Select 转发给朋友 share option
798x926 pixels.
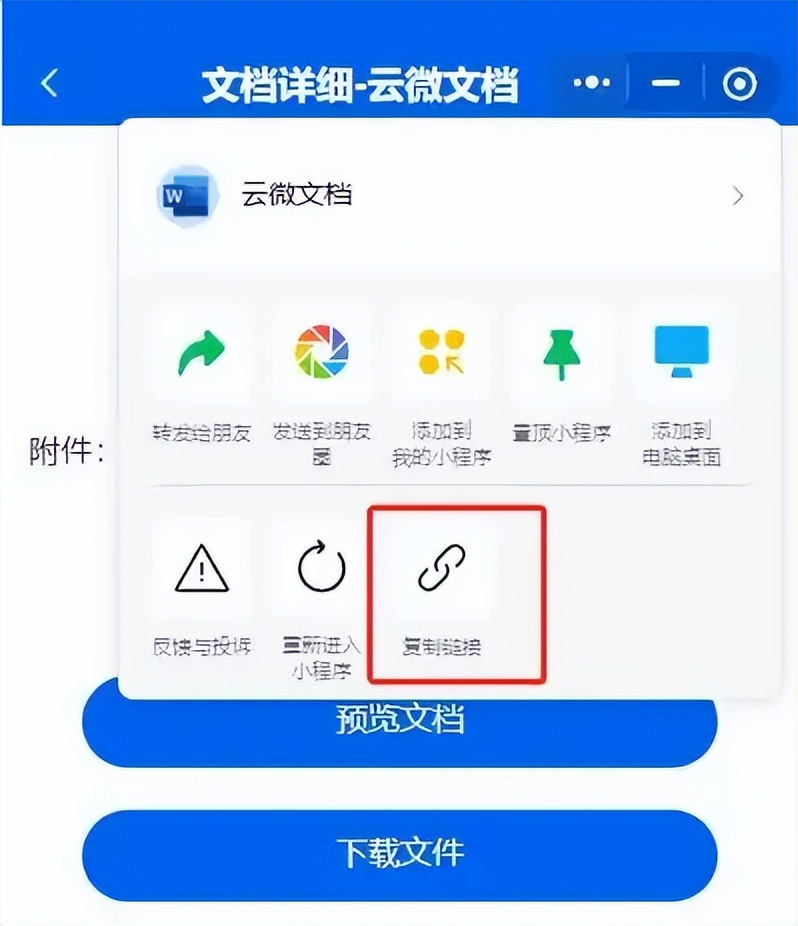coord(201,355)
